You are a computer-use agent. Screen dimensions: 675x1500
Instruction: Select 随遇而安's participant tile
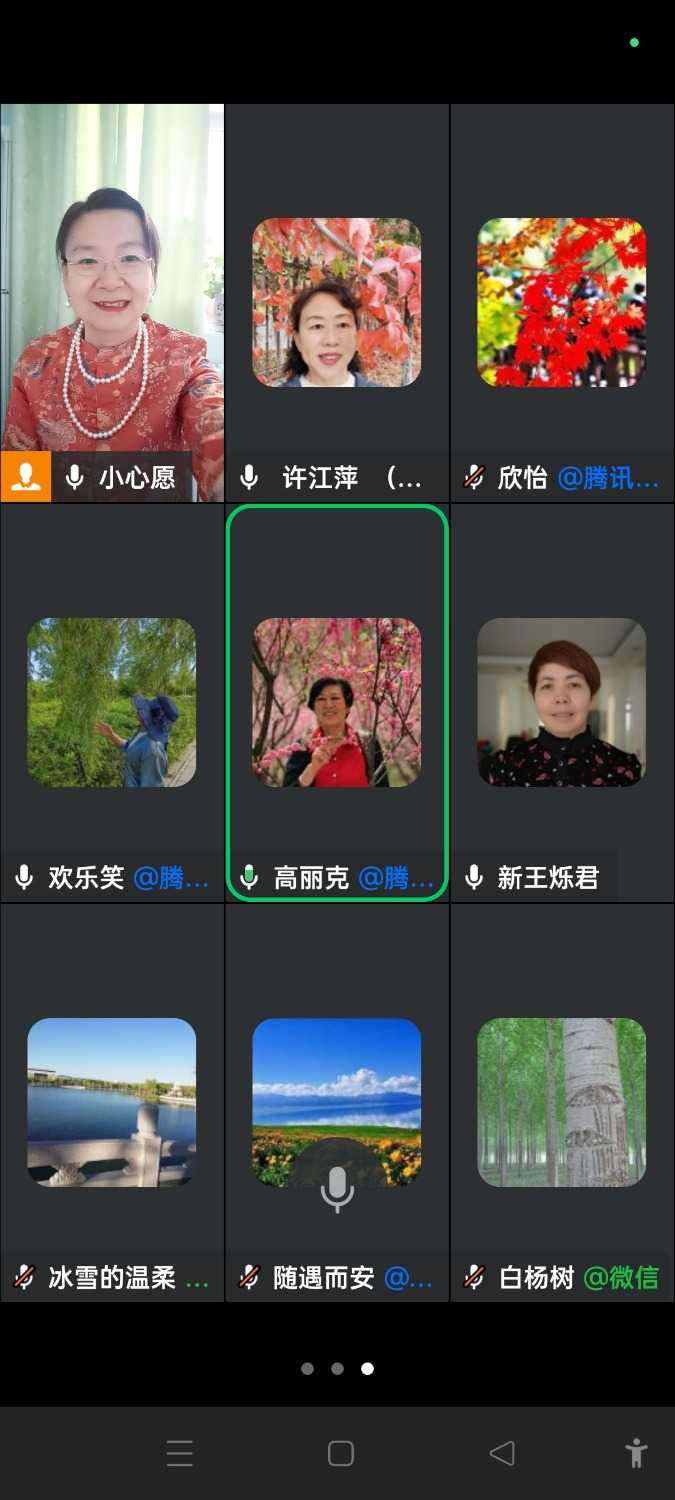tap(337, 1102)
